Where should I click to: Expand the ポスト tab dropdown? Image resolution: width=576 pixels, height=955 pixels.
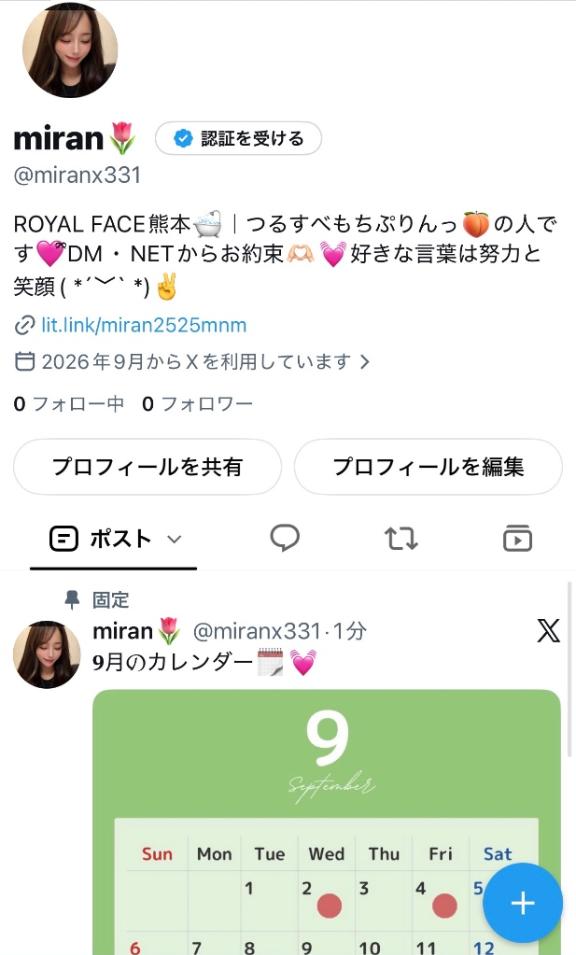(x=175, y=539)
